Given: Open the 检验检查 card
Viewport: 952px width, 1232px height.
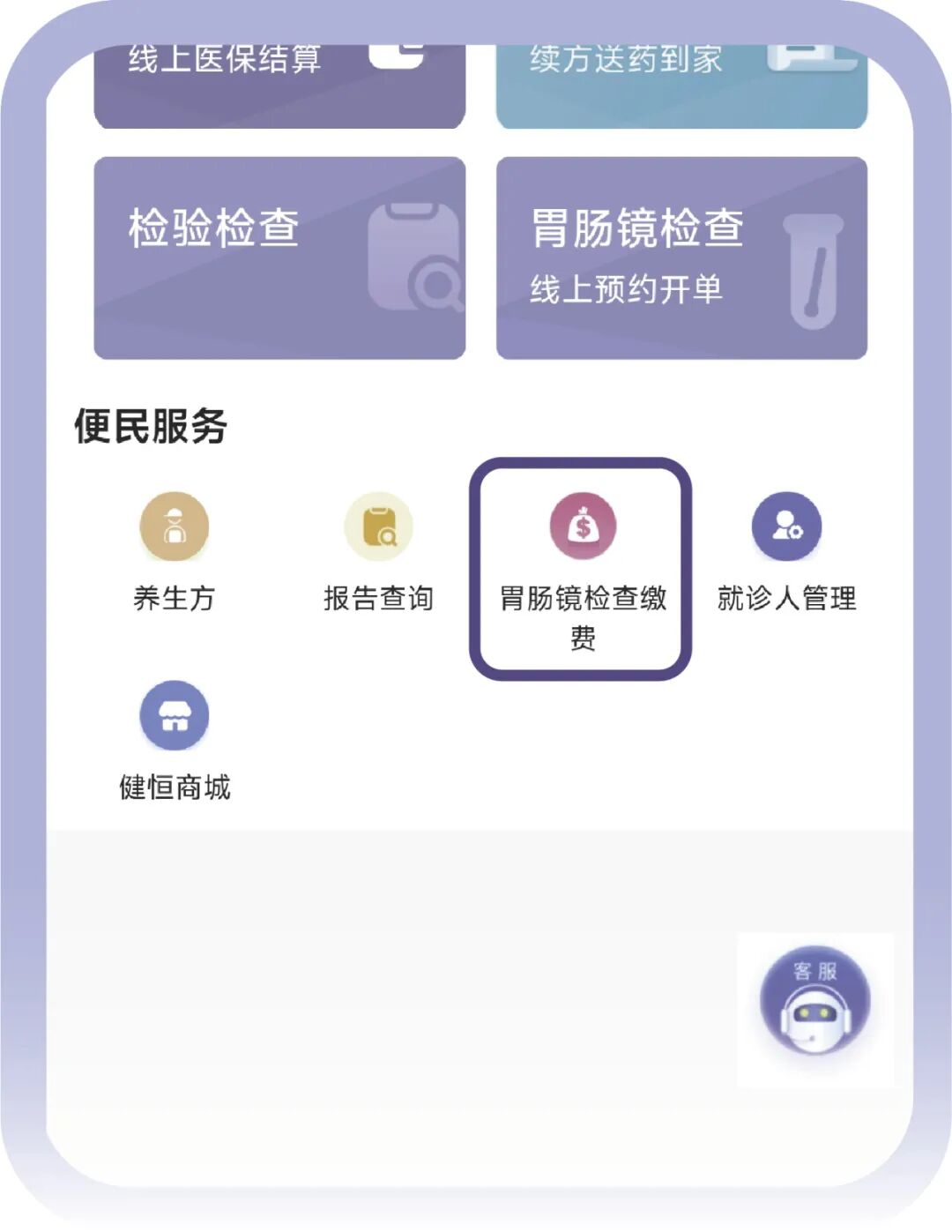Looking at the screenshot, I should 279,258.
